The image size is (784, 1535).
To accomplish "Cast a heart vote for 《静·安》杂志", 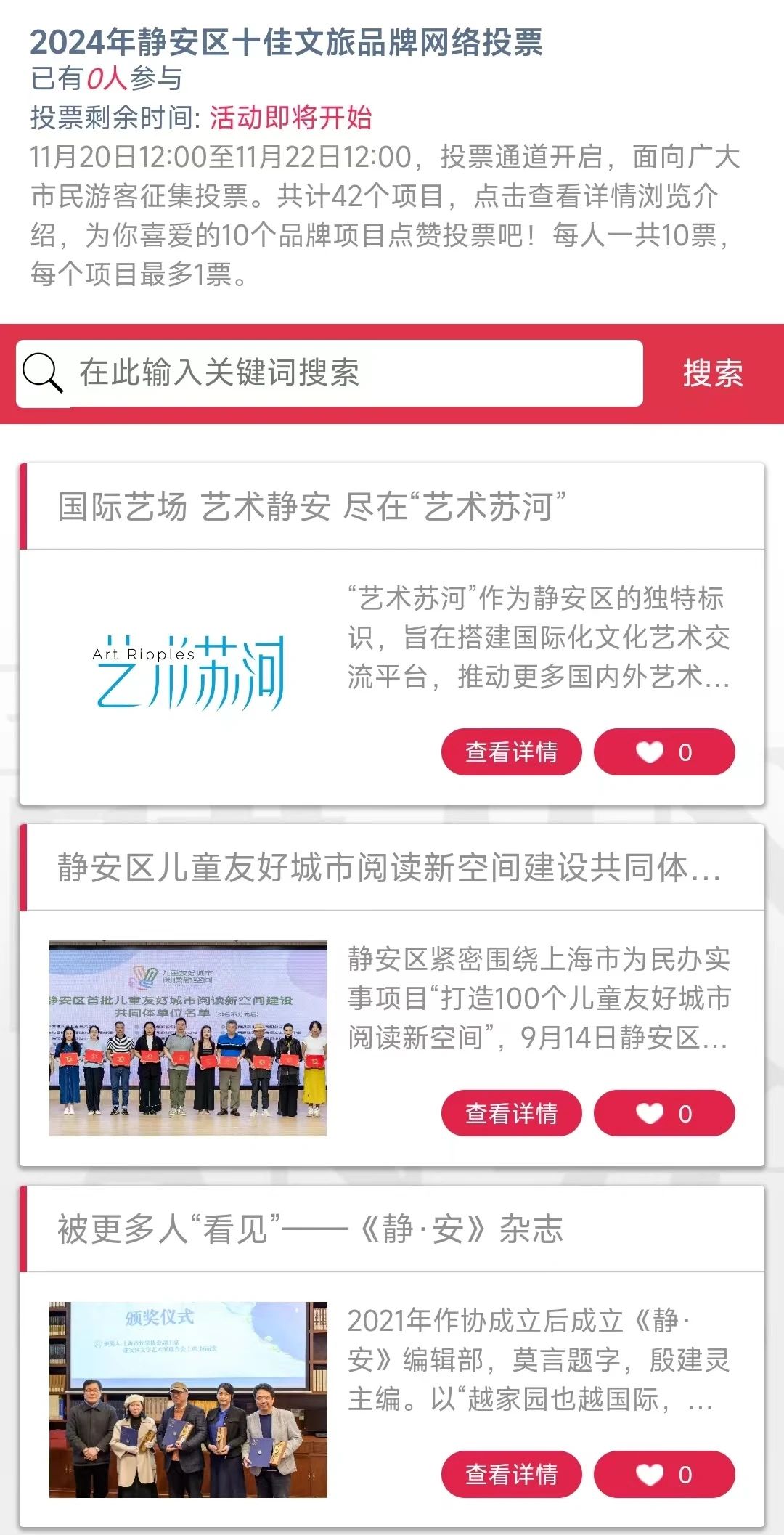I will click(663, 1474).
